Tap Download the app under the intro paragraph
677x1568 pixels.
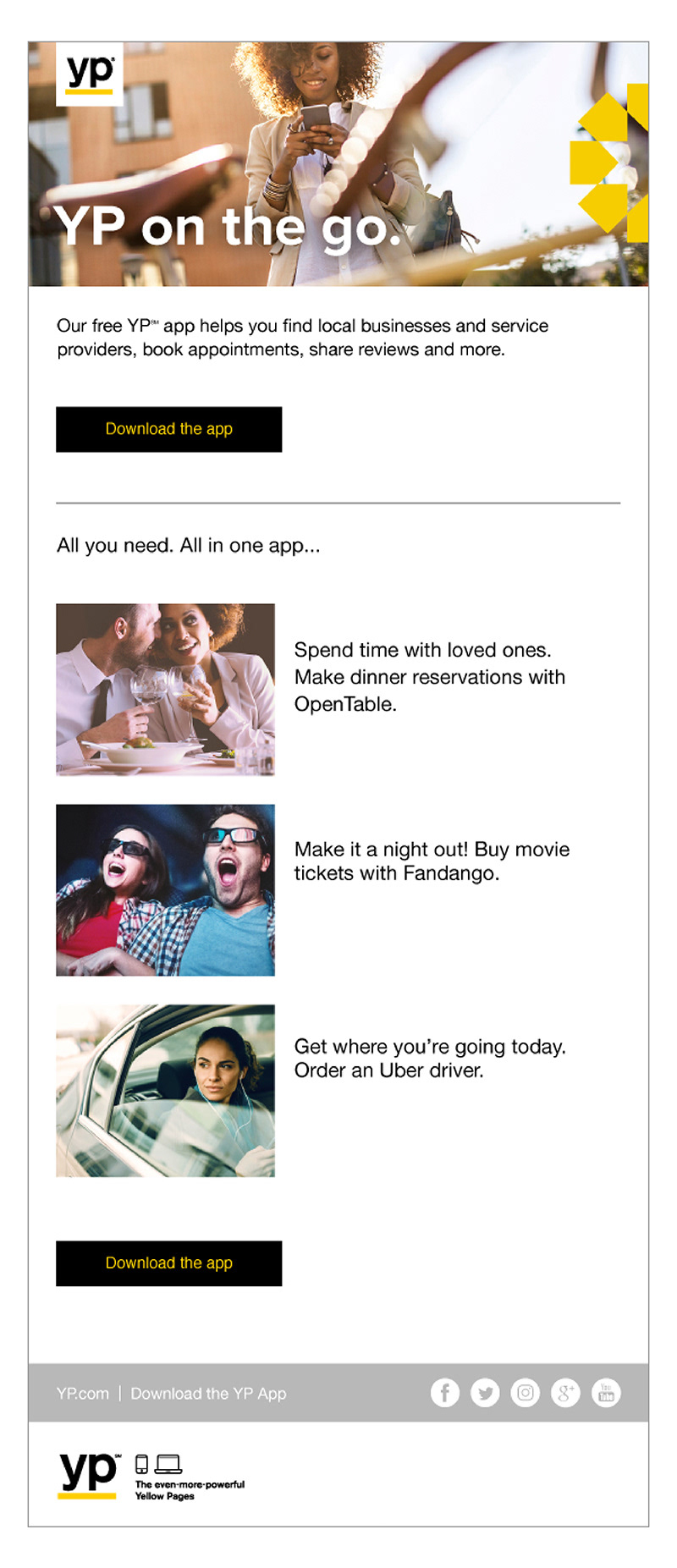coord(168,429)
